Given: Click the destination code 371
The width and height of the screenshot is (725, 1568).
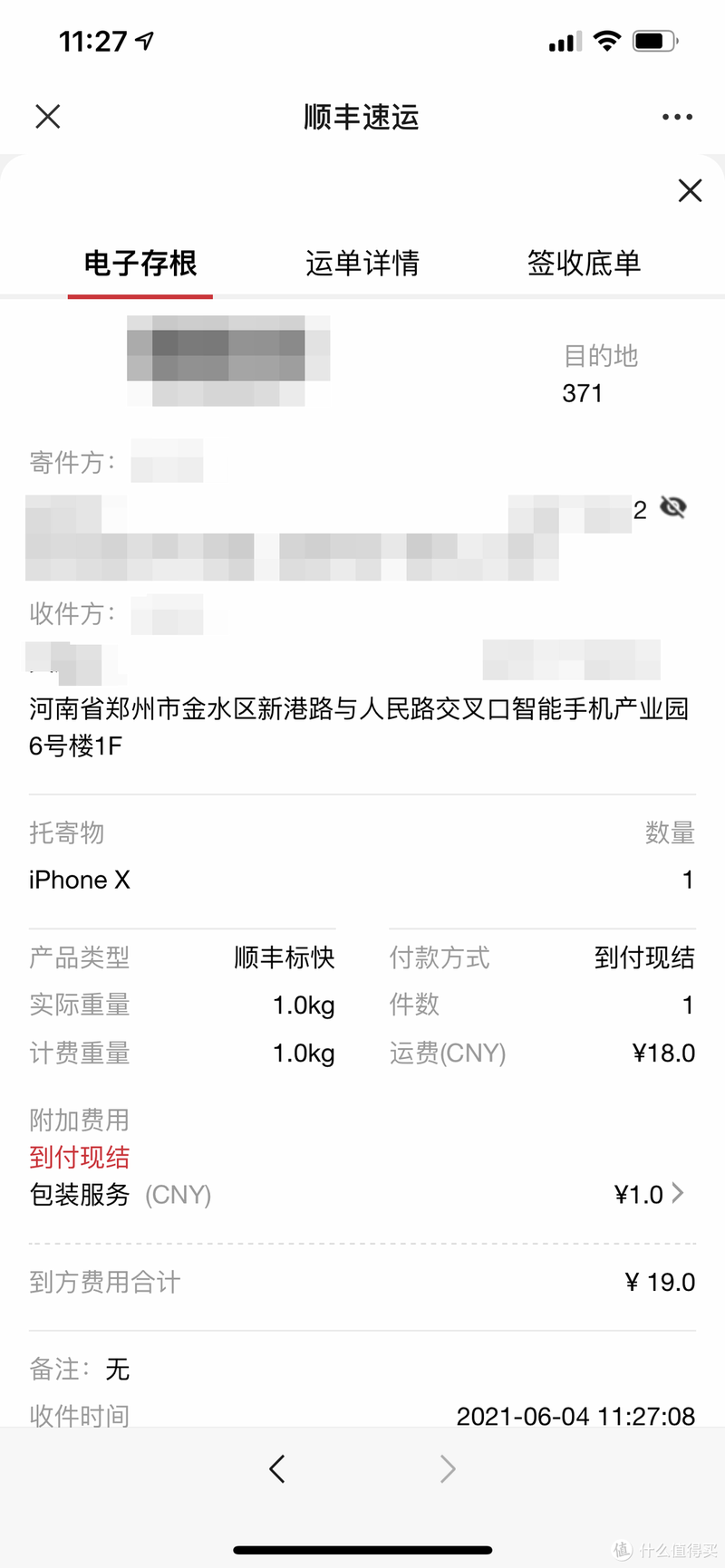Looking at the screenshot, I should coord(581,392).
